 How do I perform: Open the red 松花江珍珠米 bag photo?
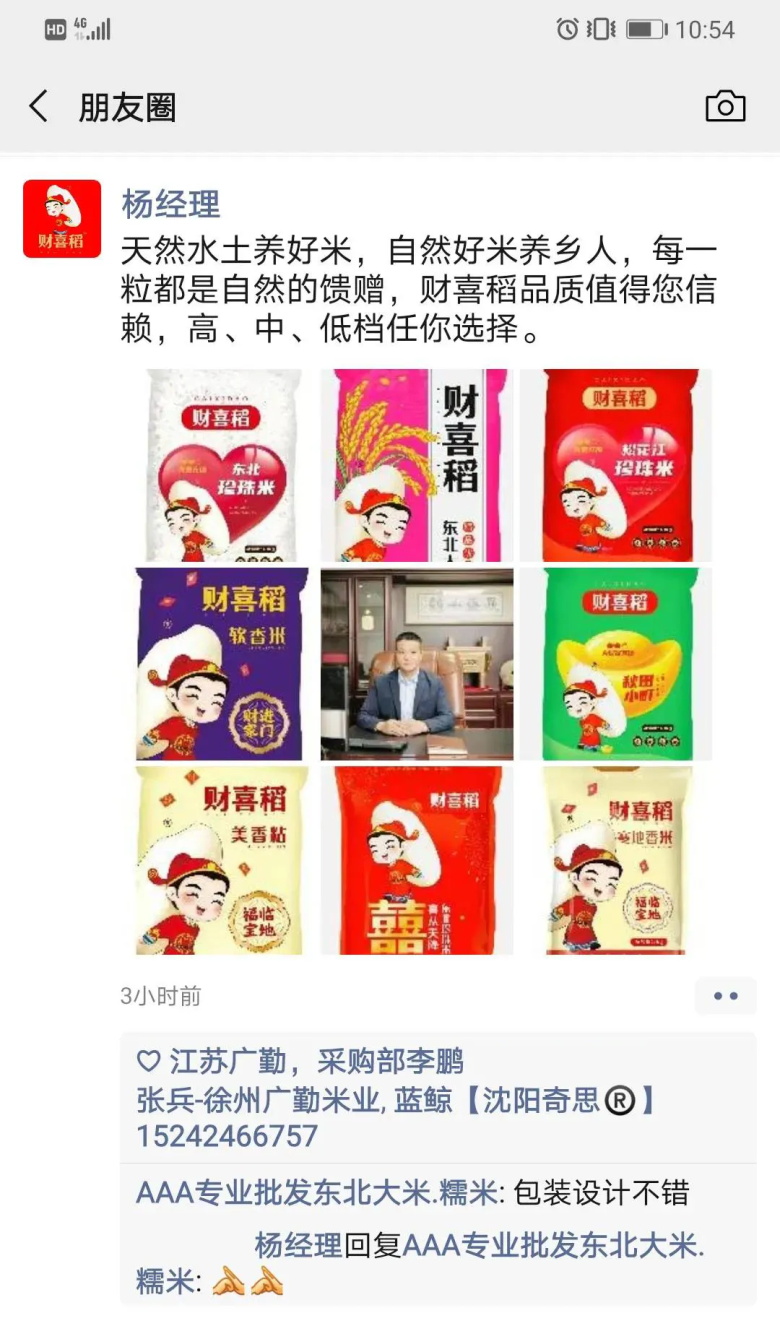pyautogui.click(x=616, y=466)
